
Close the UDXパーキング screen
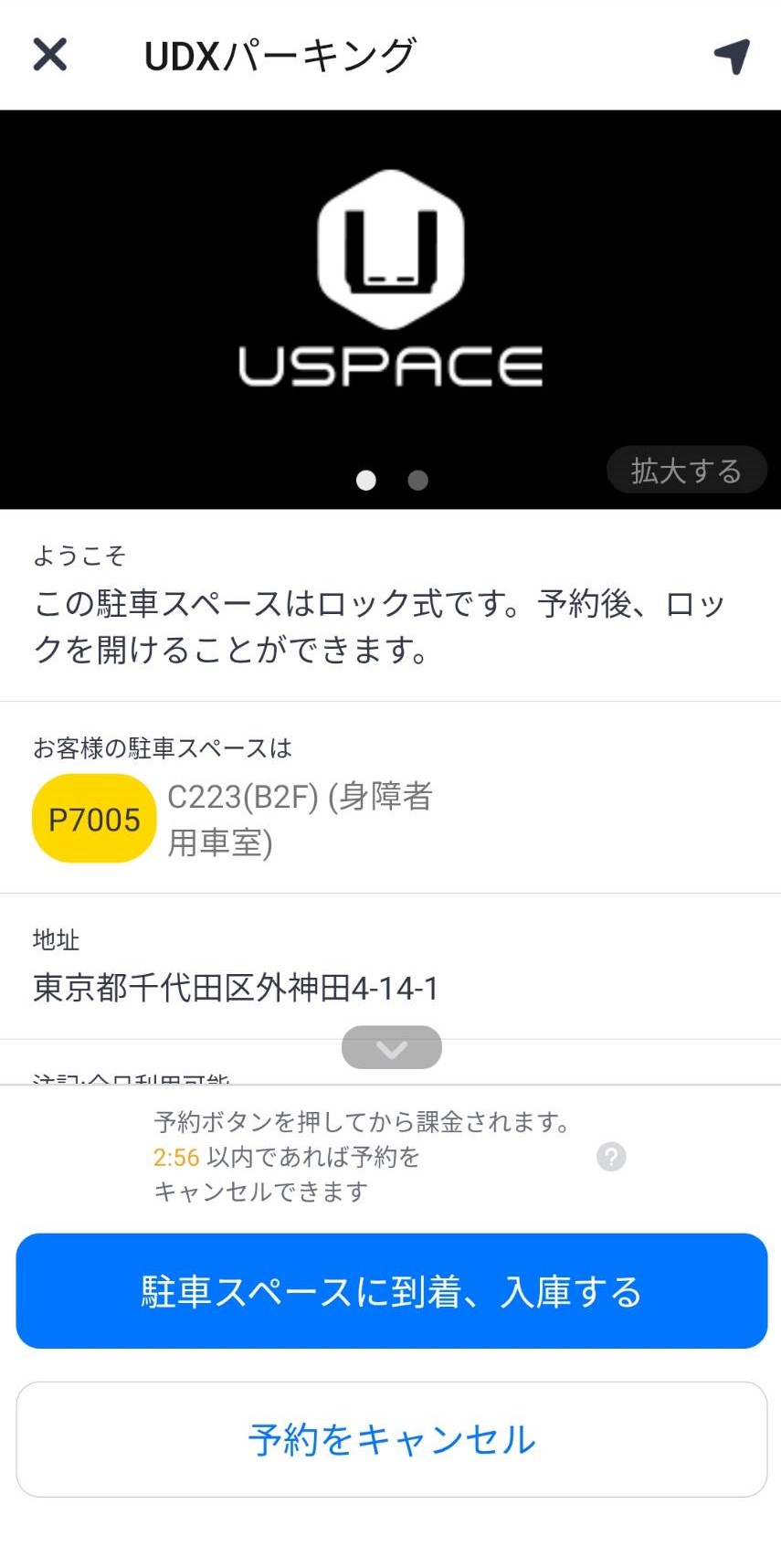click(50, 55)
